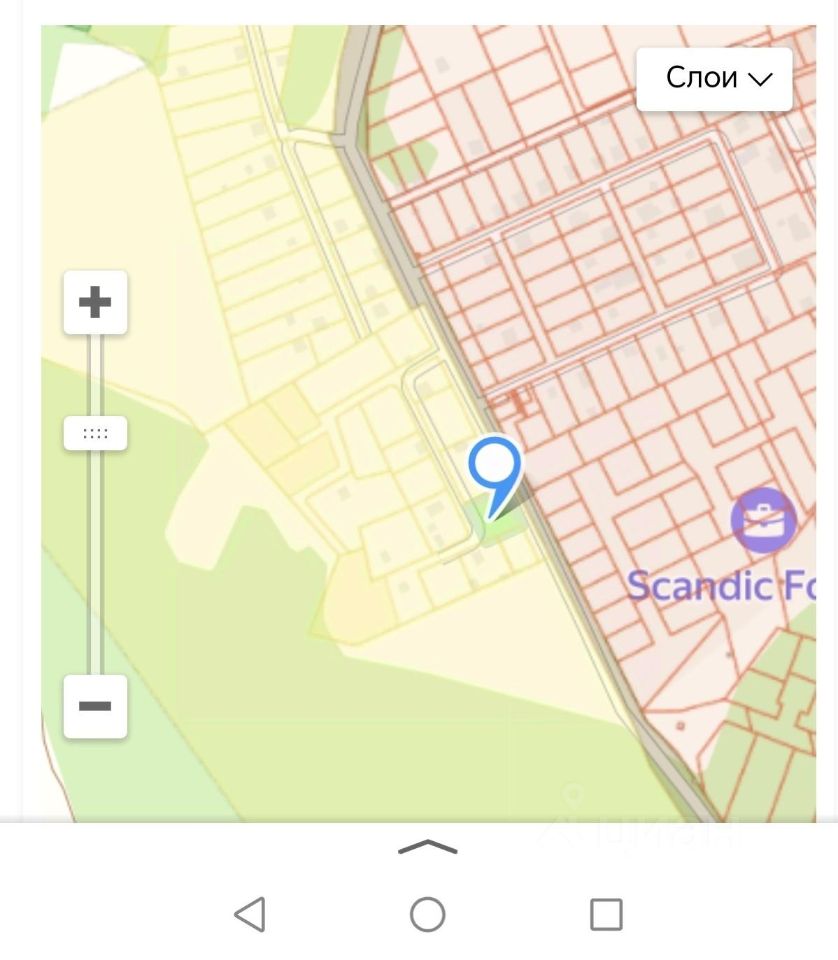Go back with the system back button
The image size is (838, 960).
pos(249,914)
